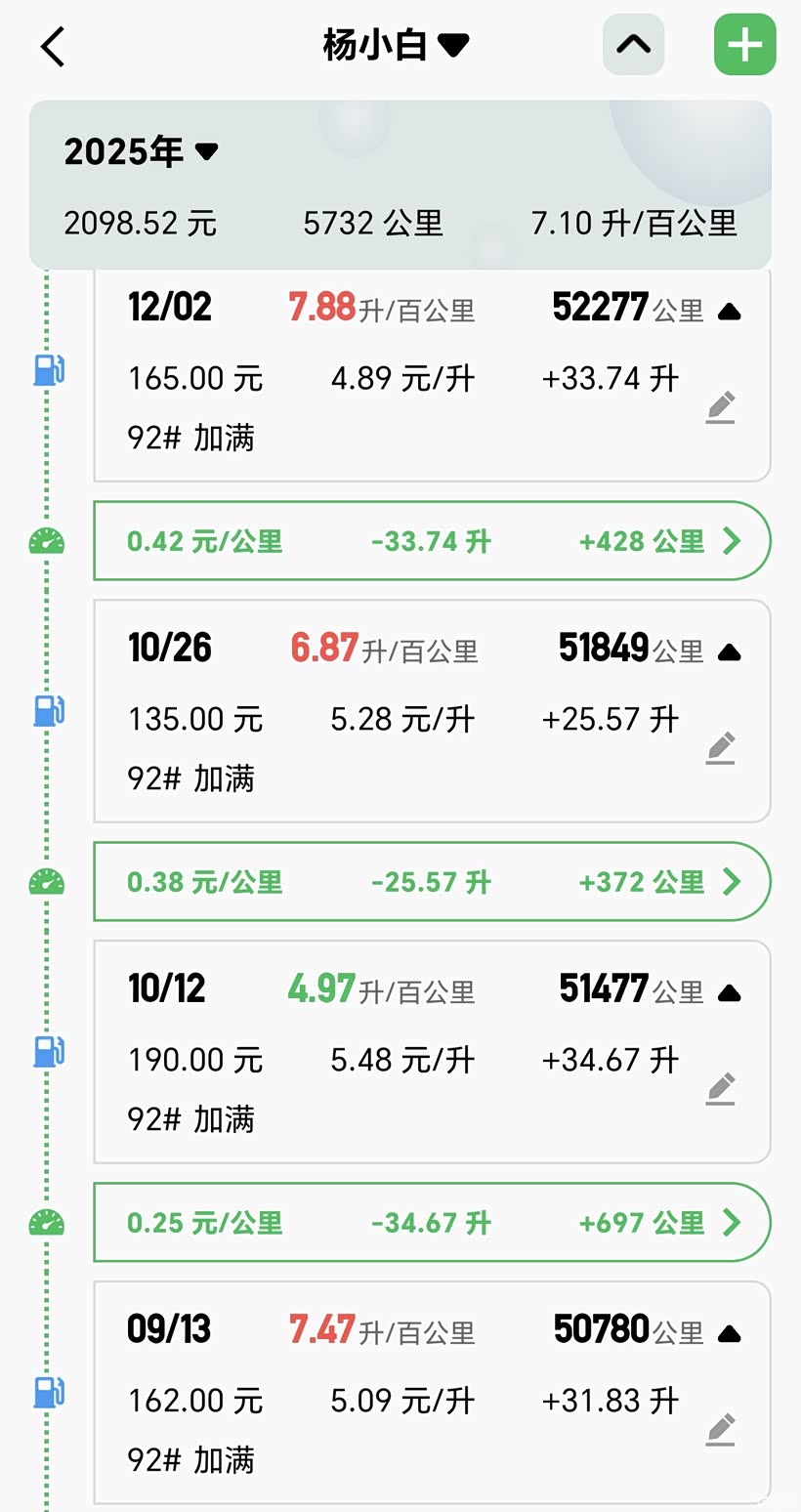Screen dimensions: 801x1512
Task: Change the 2025年 year selector
Action: click(141, 151)
